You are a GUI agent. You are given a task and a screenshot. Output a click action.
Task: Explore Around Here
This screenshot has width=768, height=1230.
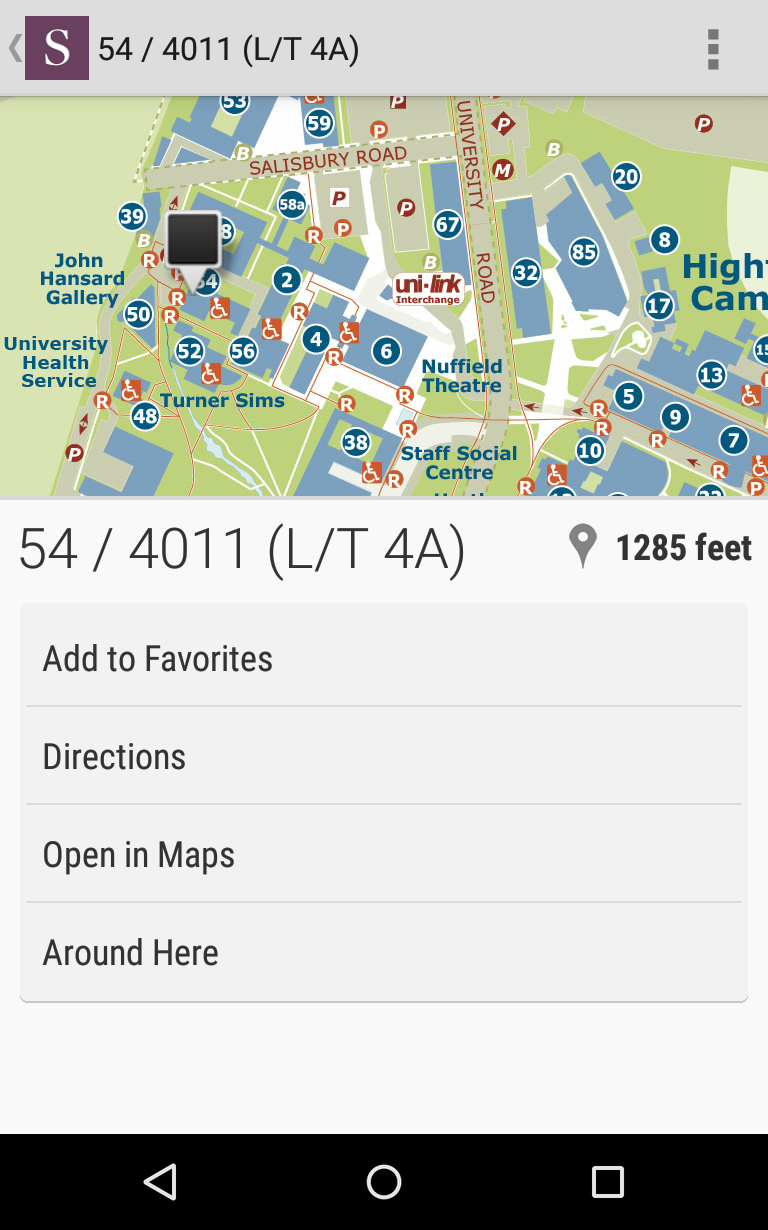click(x=384, y=952)
